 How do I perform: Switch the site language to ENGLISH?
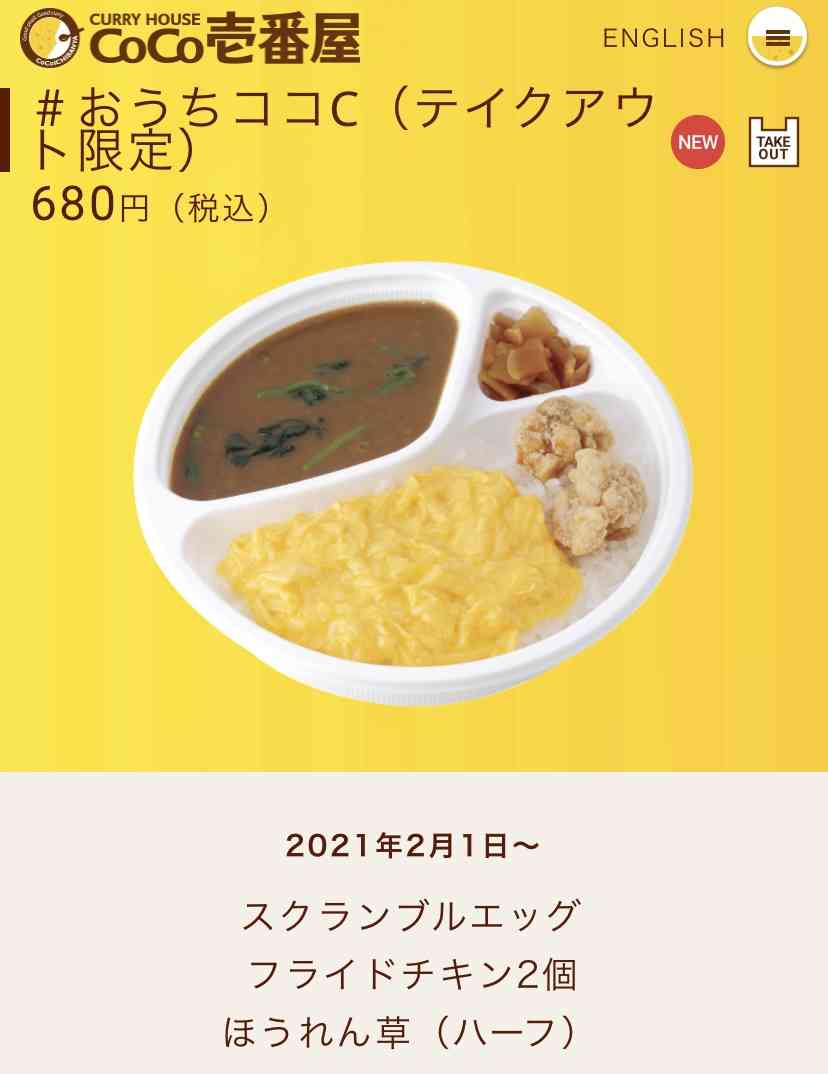click(x=664, y=38)
